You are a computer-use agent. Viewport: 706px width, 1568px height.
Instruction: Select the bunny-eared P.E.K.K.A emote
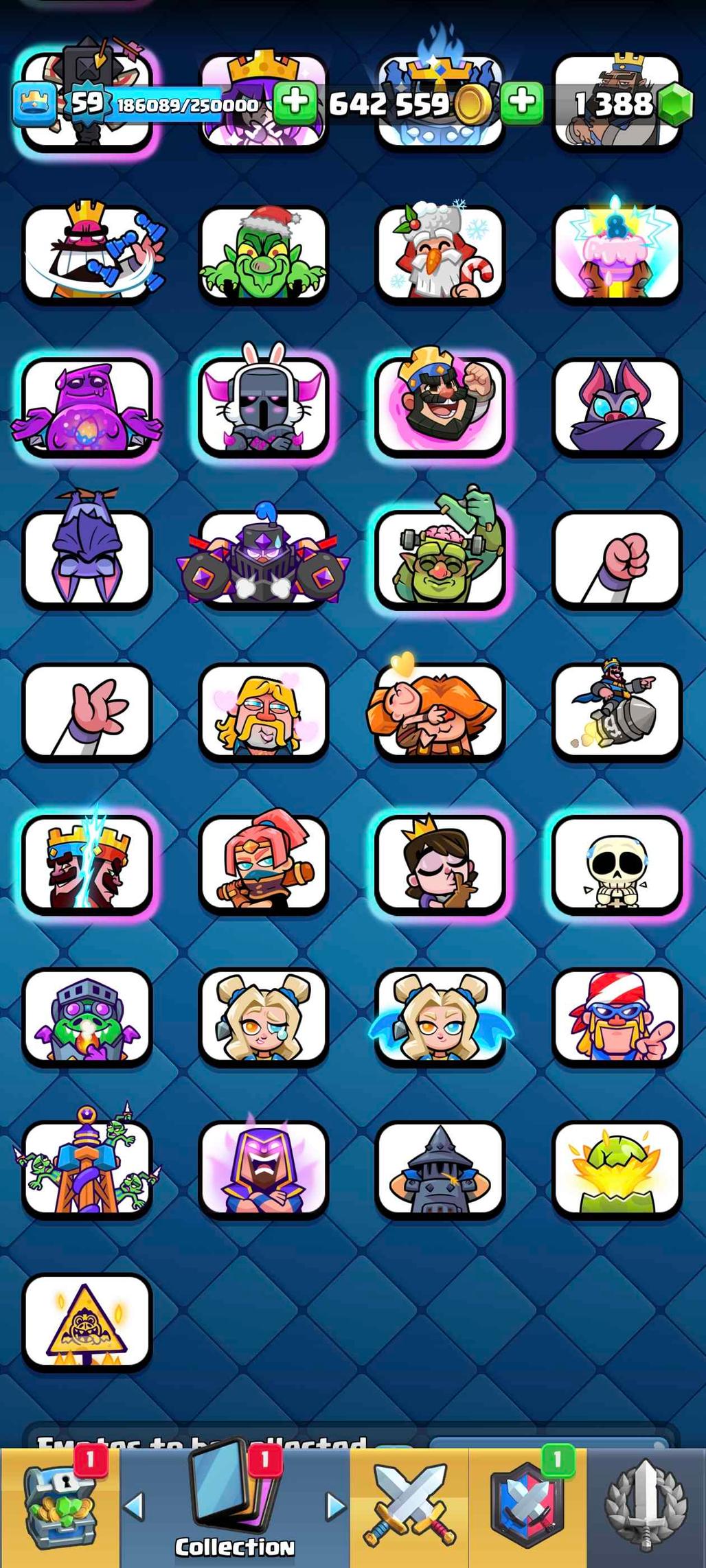click(x=263, y=406)
